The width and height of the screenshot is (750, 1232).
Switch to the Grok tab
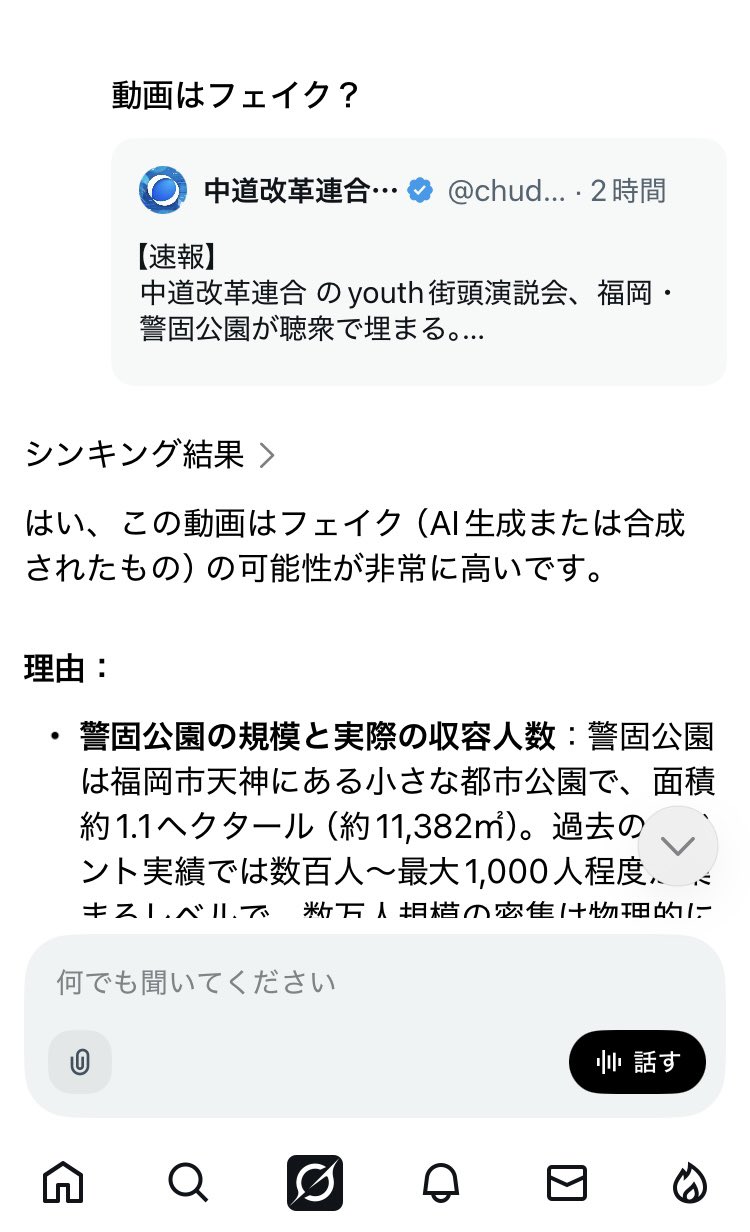[x=315, y=1184]
